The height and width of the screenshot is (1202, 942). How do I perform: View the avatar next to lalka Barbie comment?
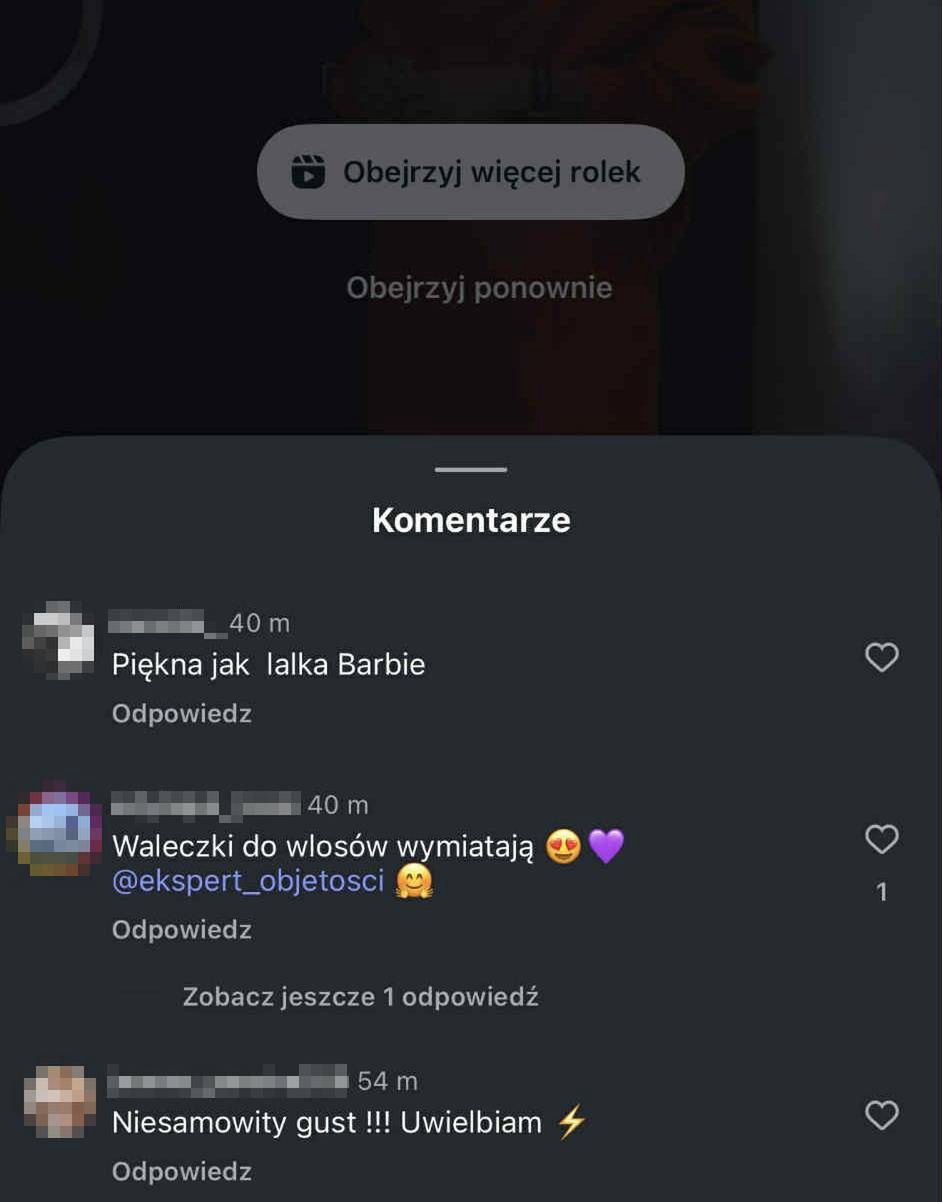tap(59, 640)
